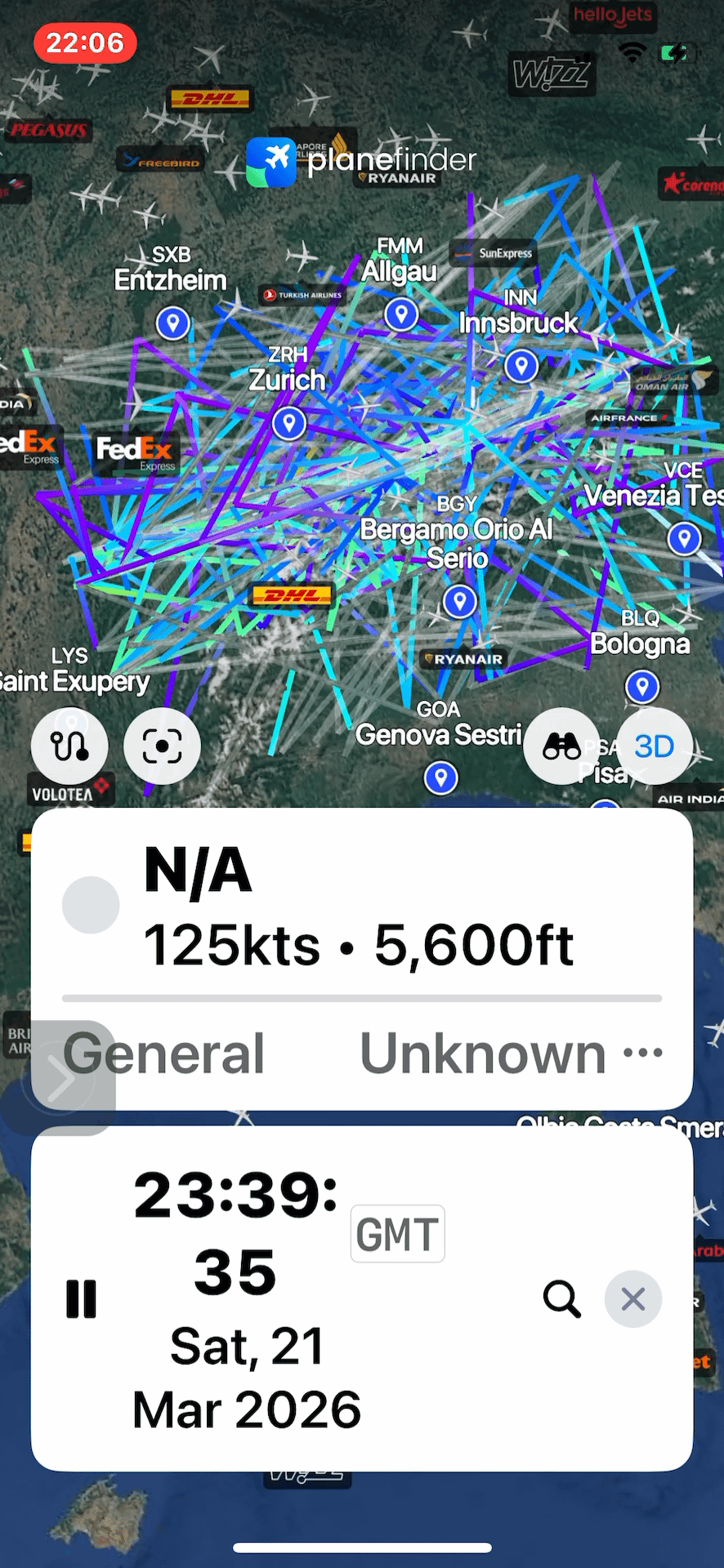
Task: Close the playback time panel
Action: (633, 1298)
